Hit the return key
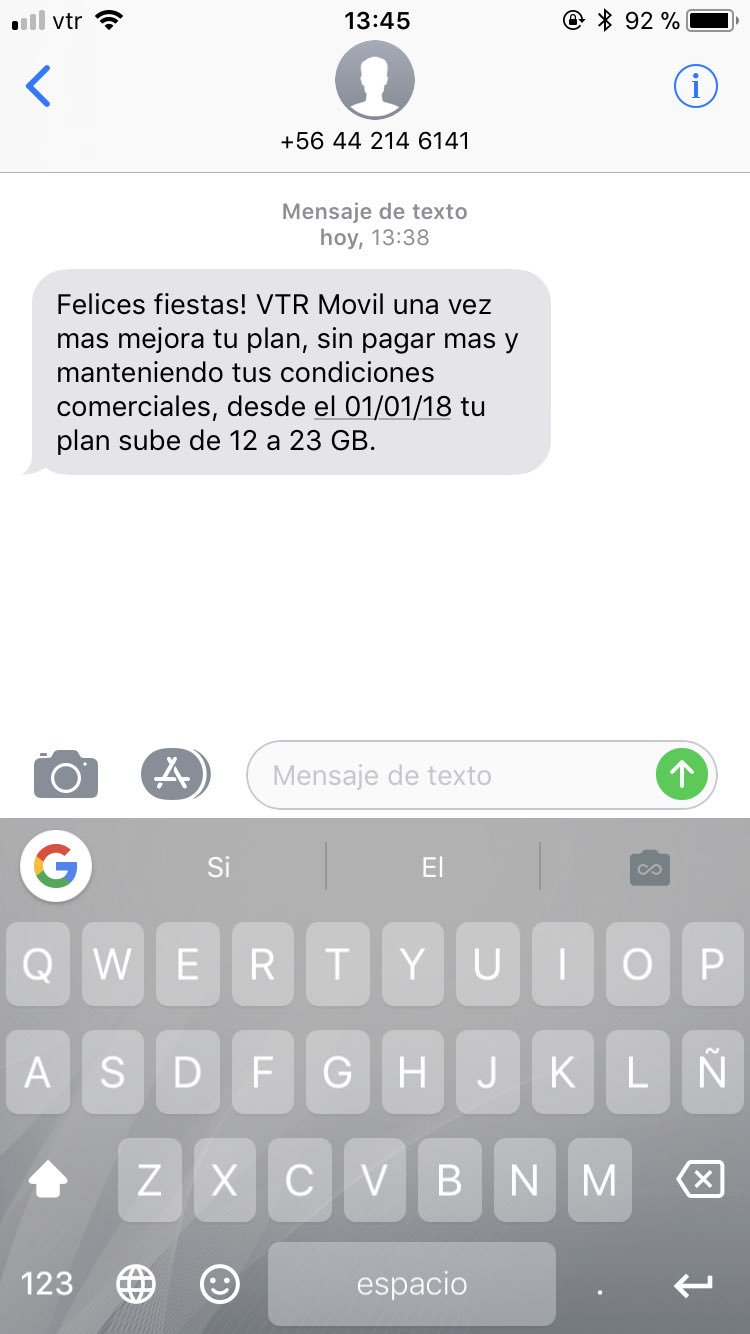 [693, 1284]
